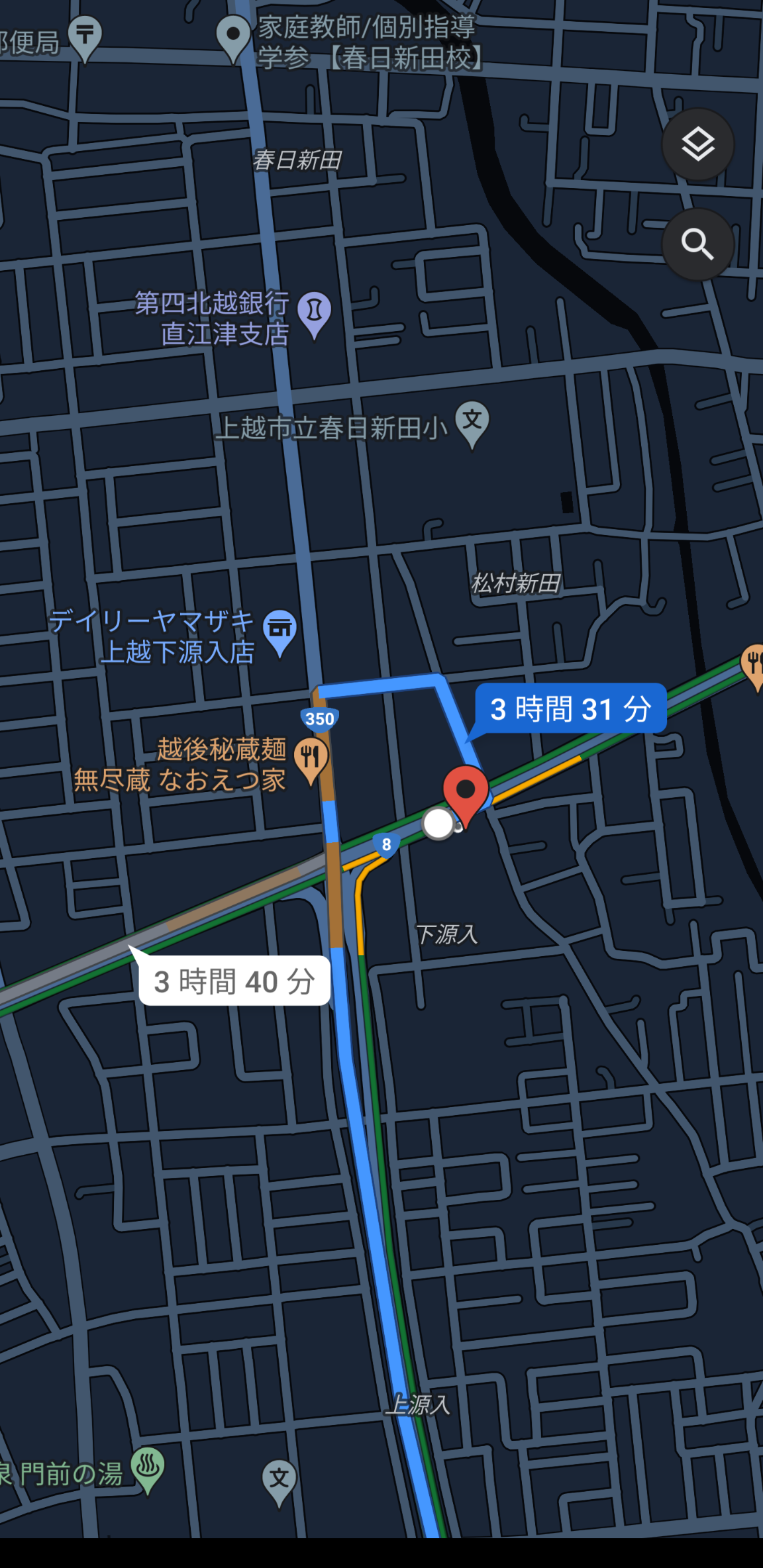This screenshot has height=1568, width=763.
Task: Select the 3 時間 40 分 alternate route
Action: click(234, 981)
